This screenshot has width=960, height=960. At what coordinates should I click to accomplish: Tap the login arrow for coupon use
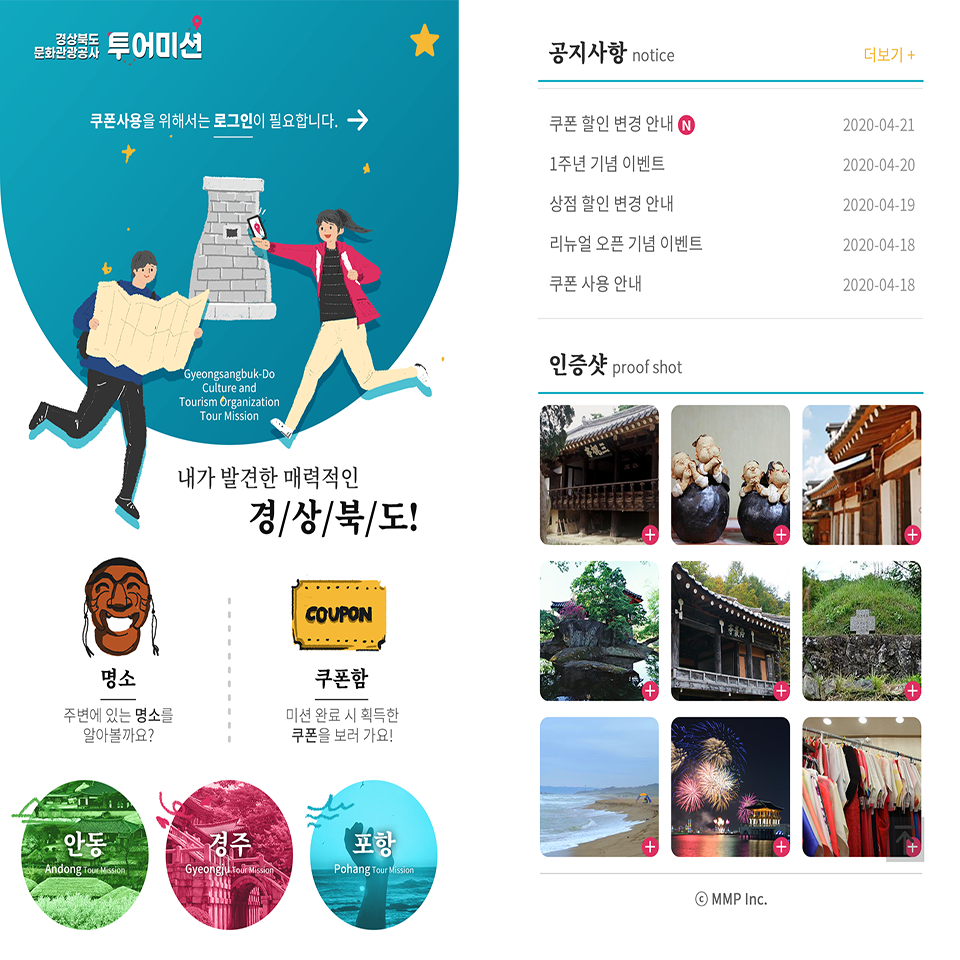click(358, 121)
